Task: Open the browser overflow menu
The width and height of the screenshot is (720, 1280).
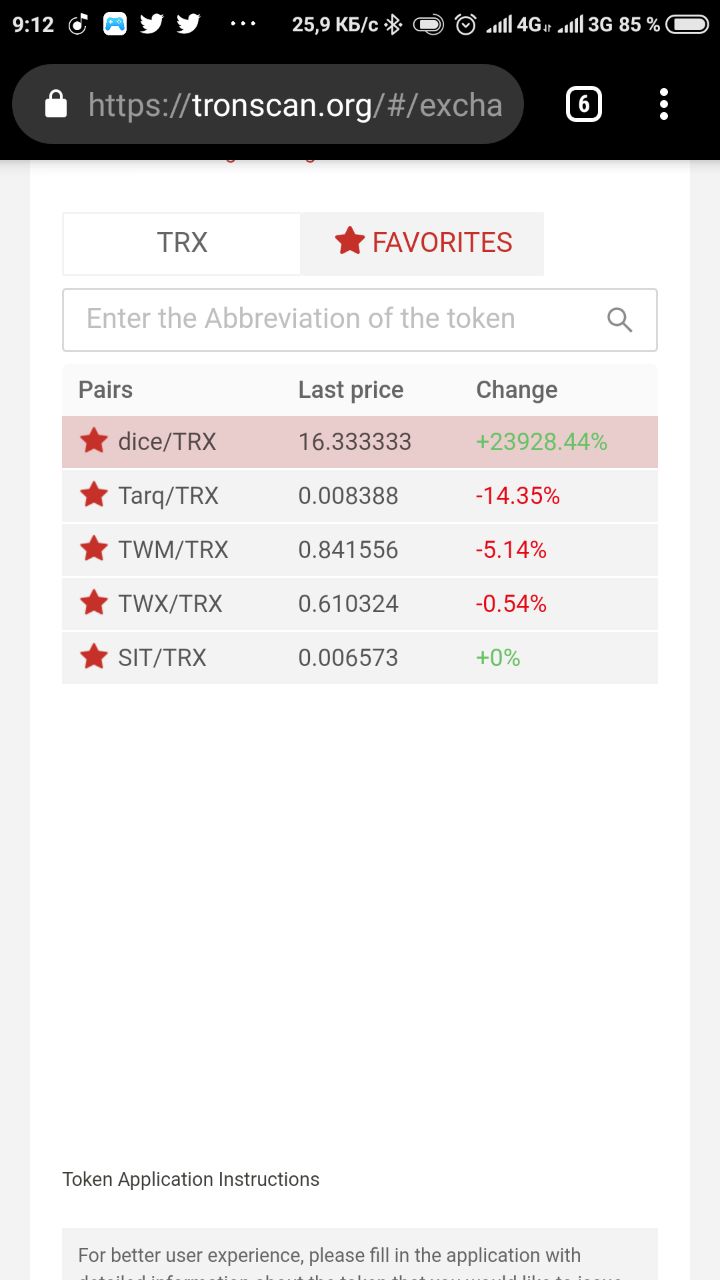Action: point(664,104)
